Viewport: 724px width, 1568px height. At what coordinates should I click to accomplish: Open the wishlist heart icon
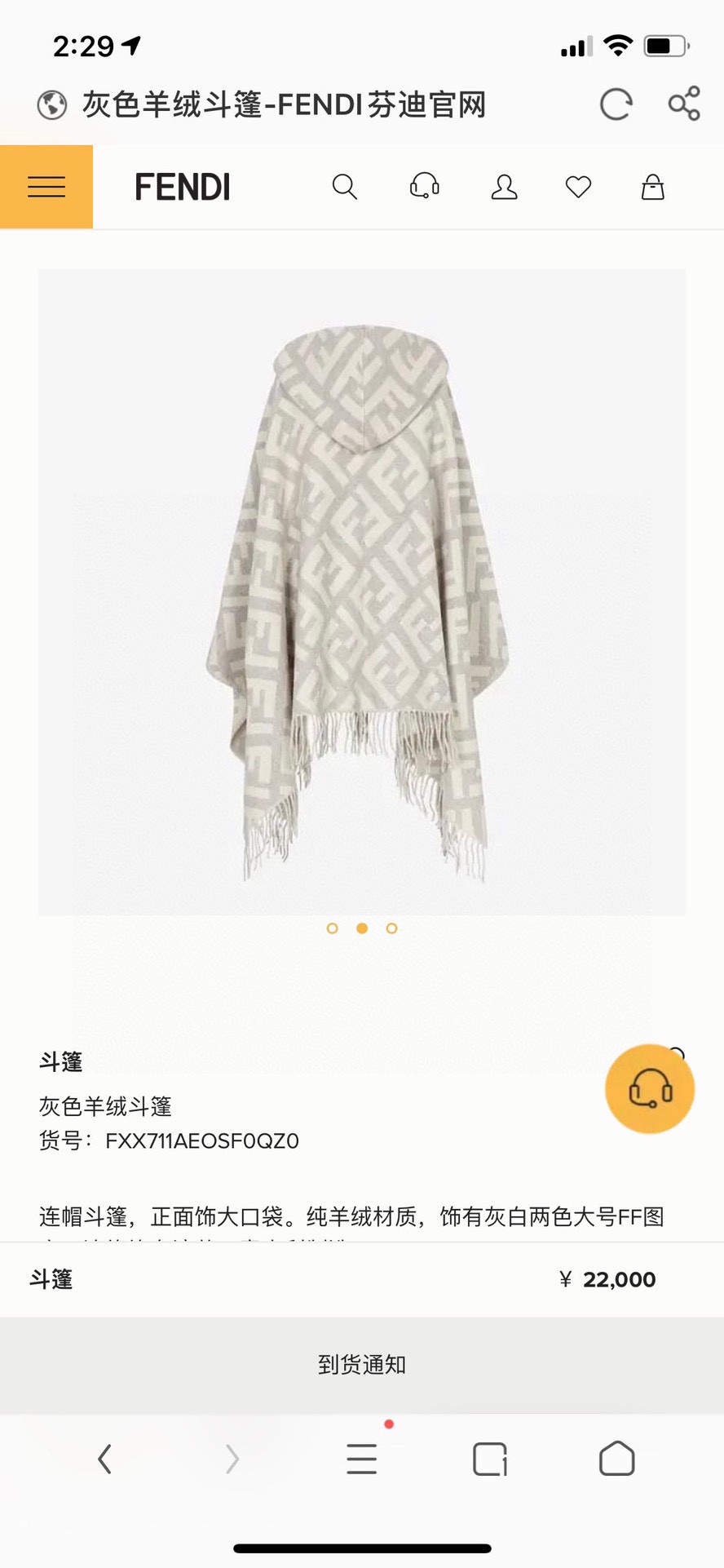[578, 187]
